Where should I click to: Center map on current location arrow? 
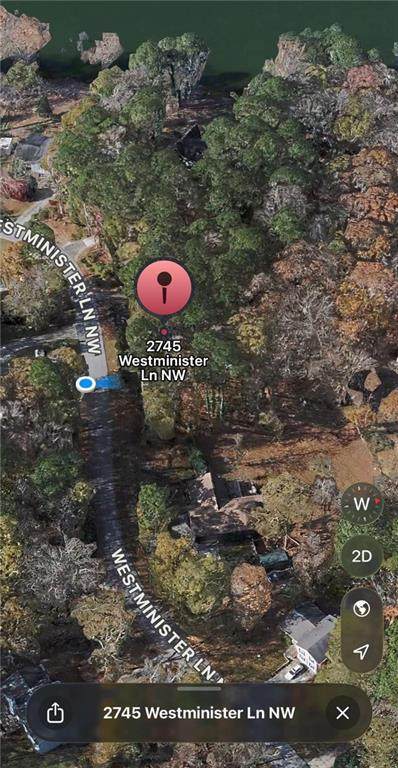362,651
